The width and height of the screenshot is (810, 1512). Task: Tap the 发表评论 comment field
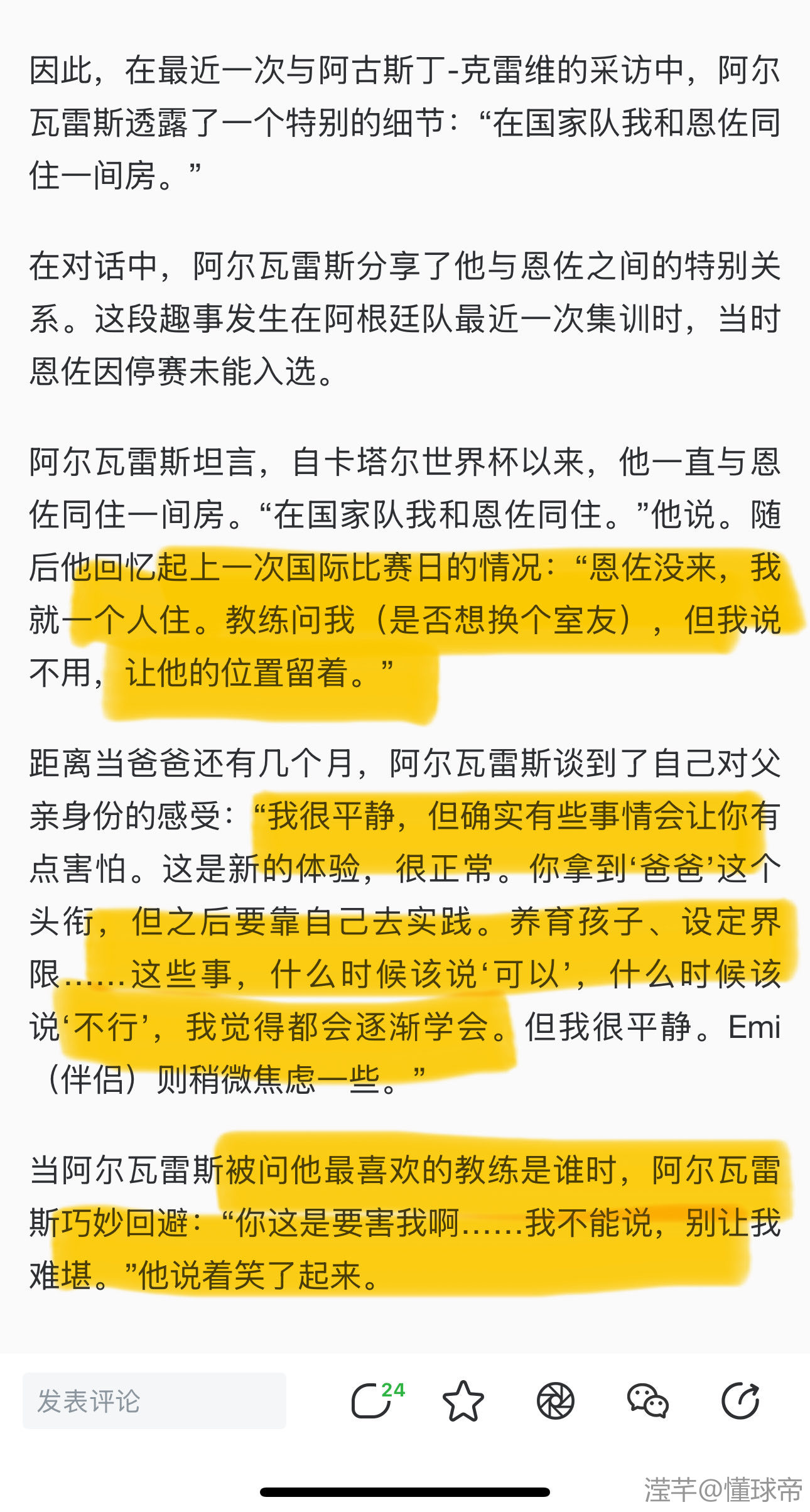click(x=154, y=1401)
